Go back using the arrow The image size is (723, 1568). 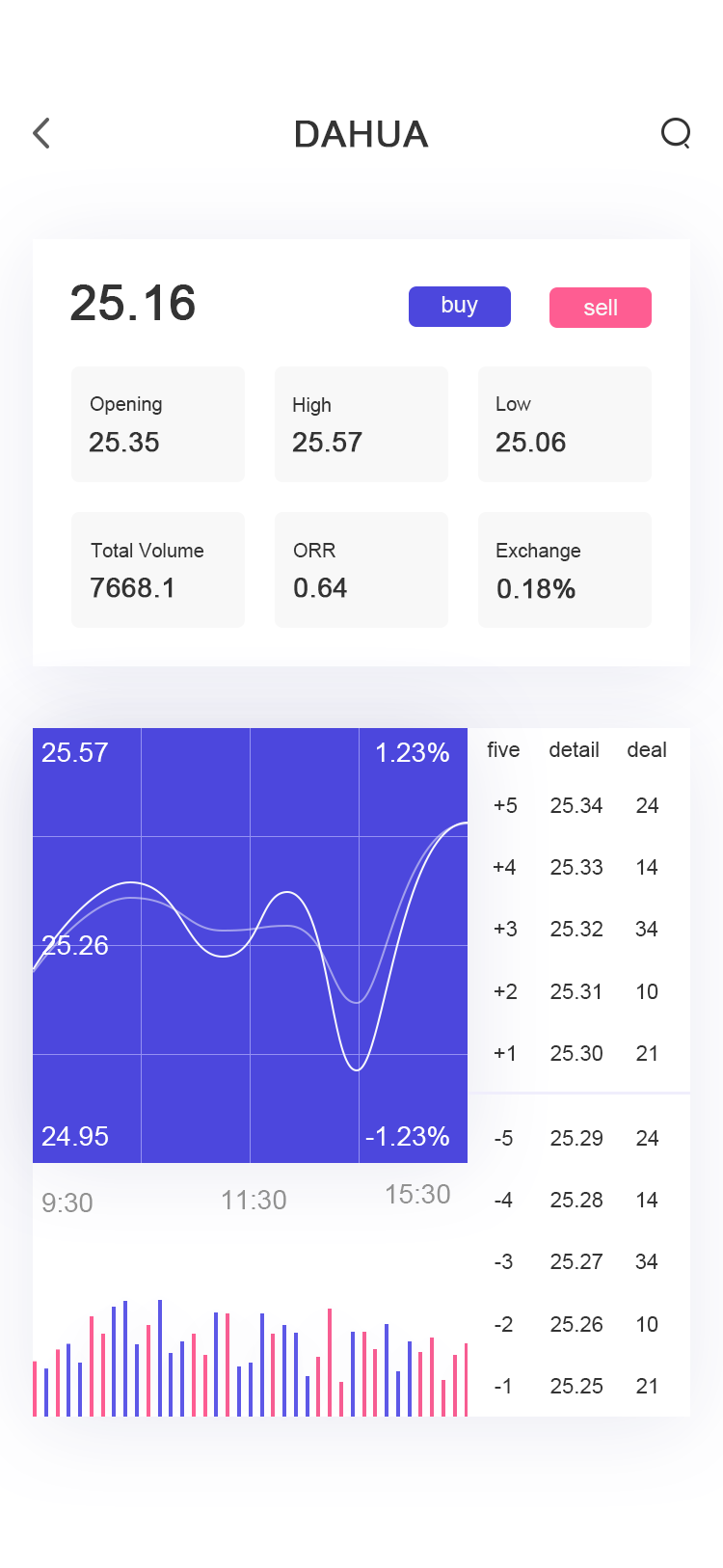[41, 133]
